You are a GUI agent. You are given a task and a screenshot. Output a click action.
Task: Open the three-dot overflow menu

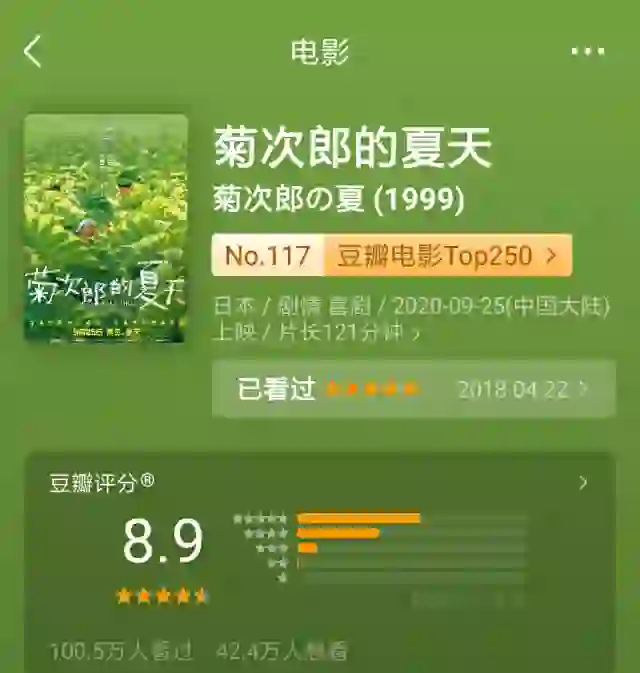point(588,52)
